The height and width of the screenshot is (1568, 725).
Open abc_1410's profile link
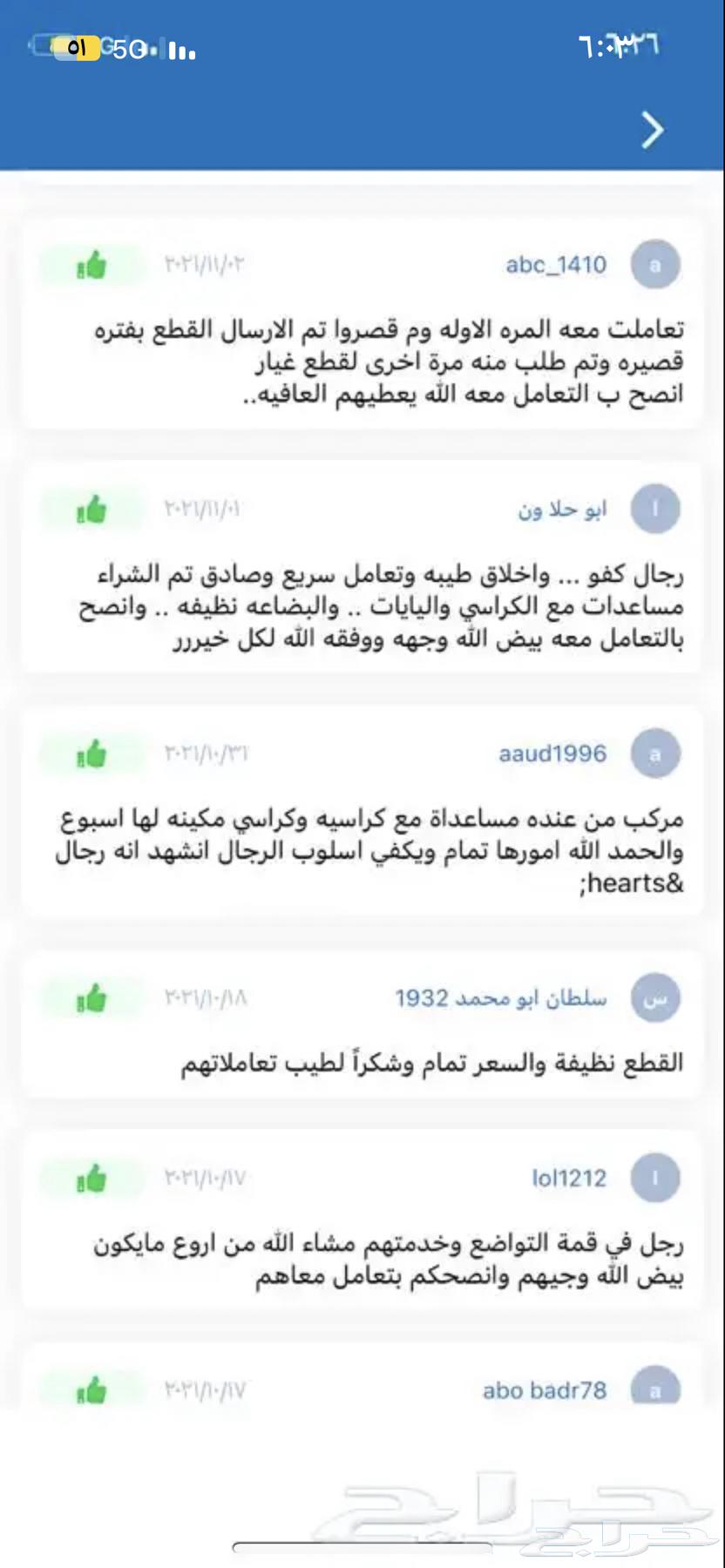(x=556, y=265)
